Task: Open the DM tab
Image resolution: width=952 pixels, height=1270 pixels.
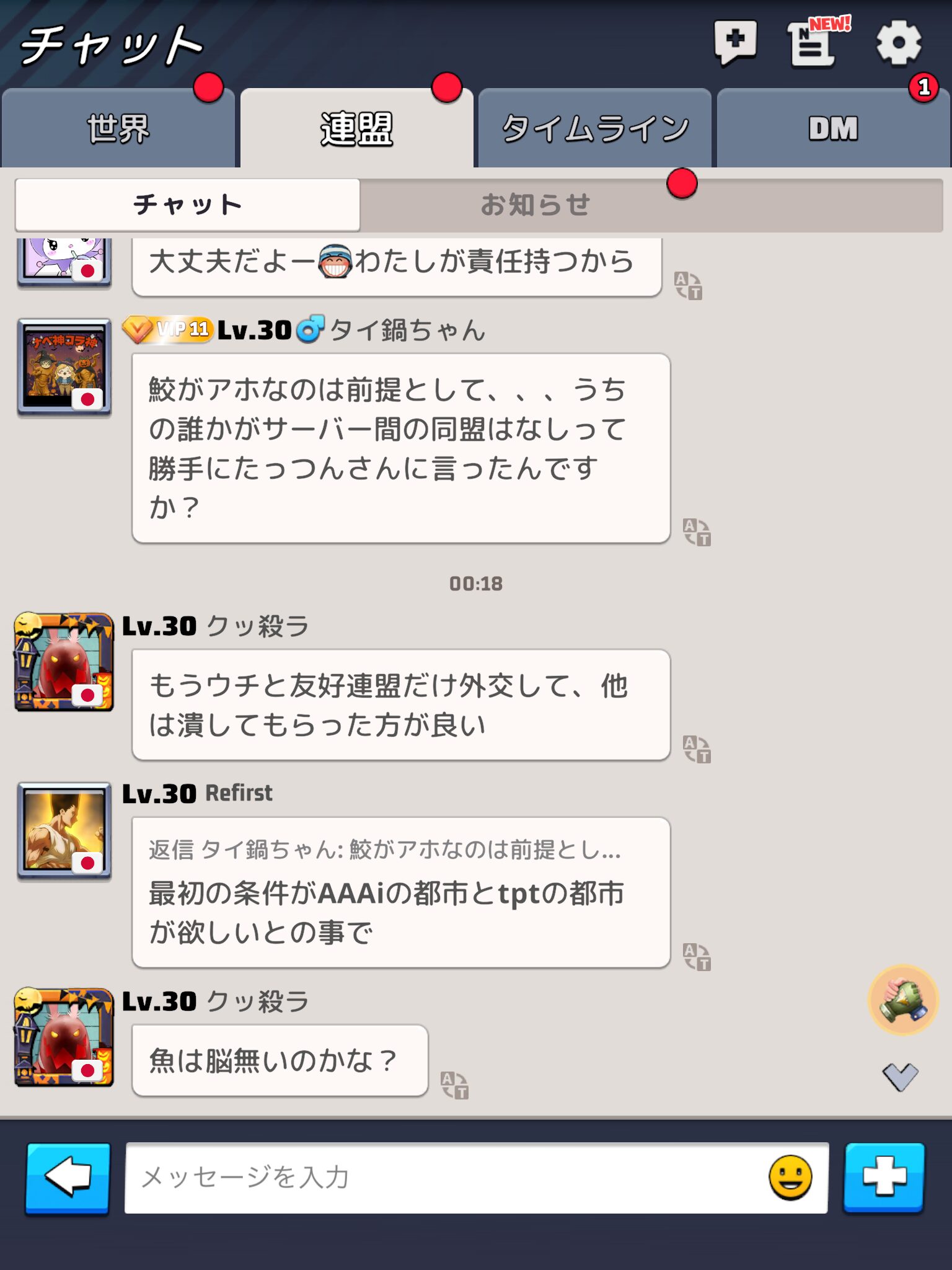Action: pos(833,129)
